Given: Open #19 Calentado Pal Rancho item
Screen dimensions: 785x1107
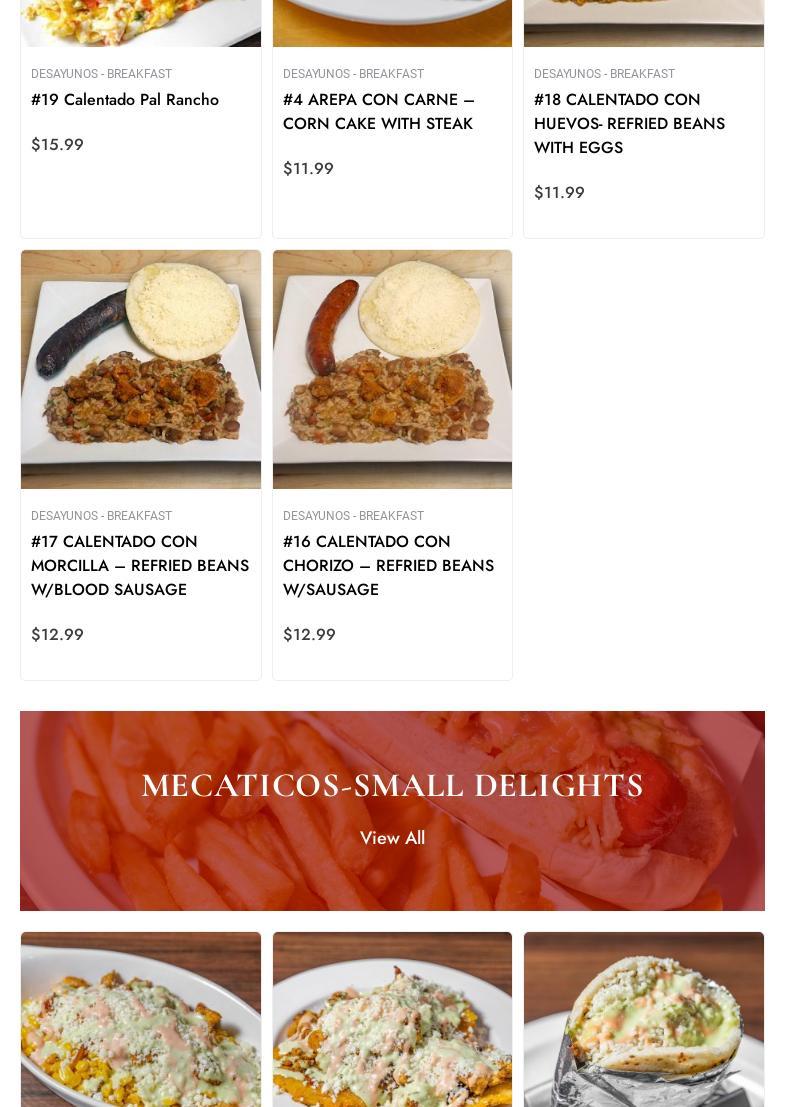Looking at the screenshot, I should (125, 100).
